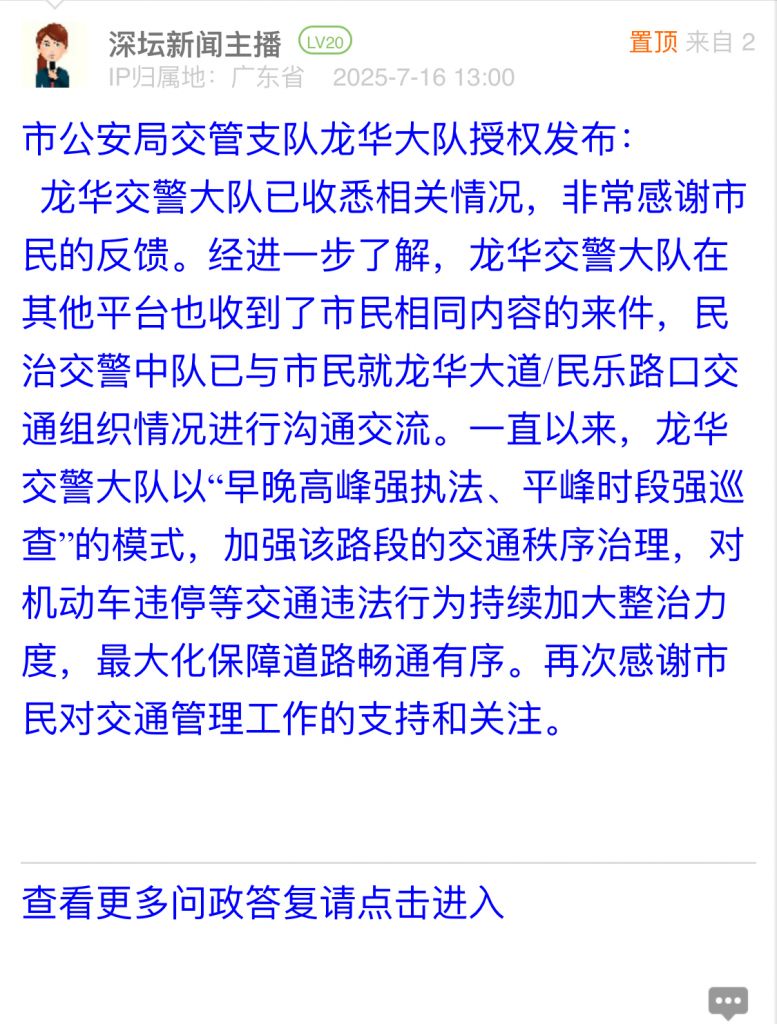Open 深坛新闻主播 profile avatar
The image size is (777, 1024).
53,55
